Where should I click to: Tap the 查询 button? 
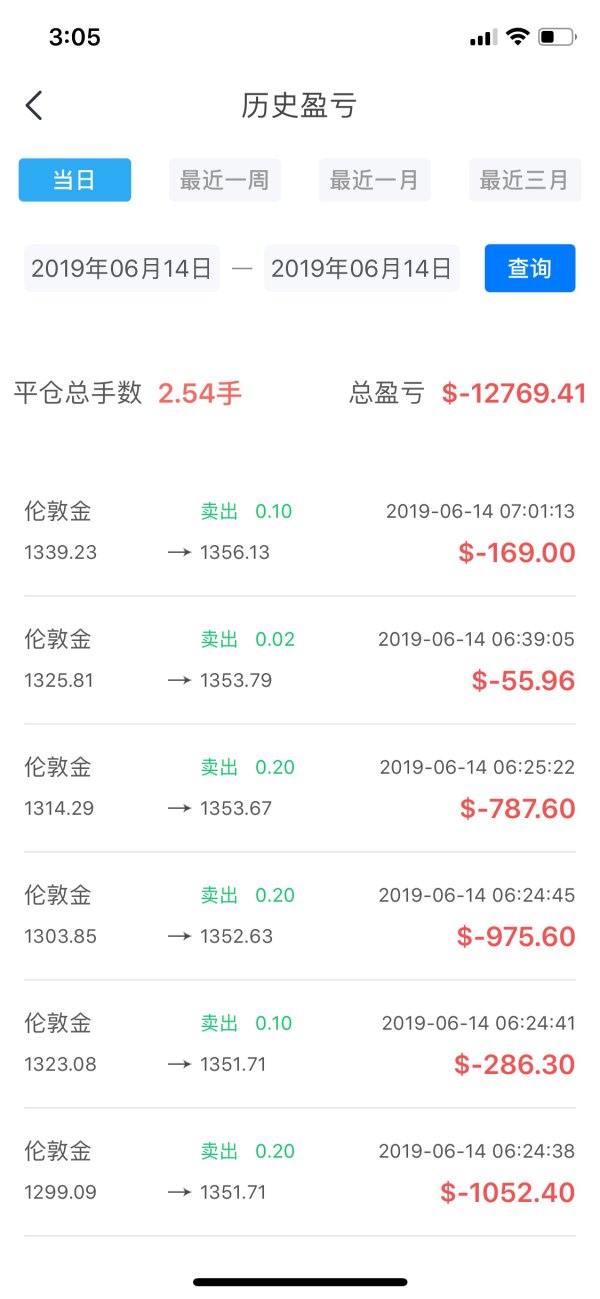[529, 268]
